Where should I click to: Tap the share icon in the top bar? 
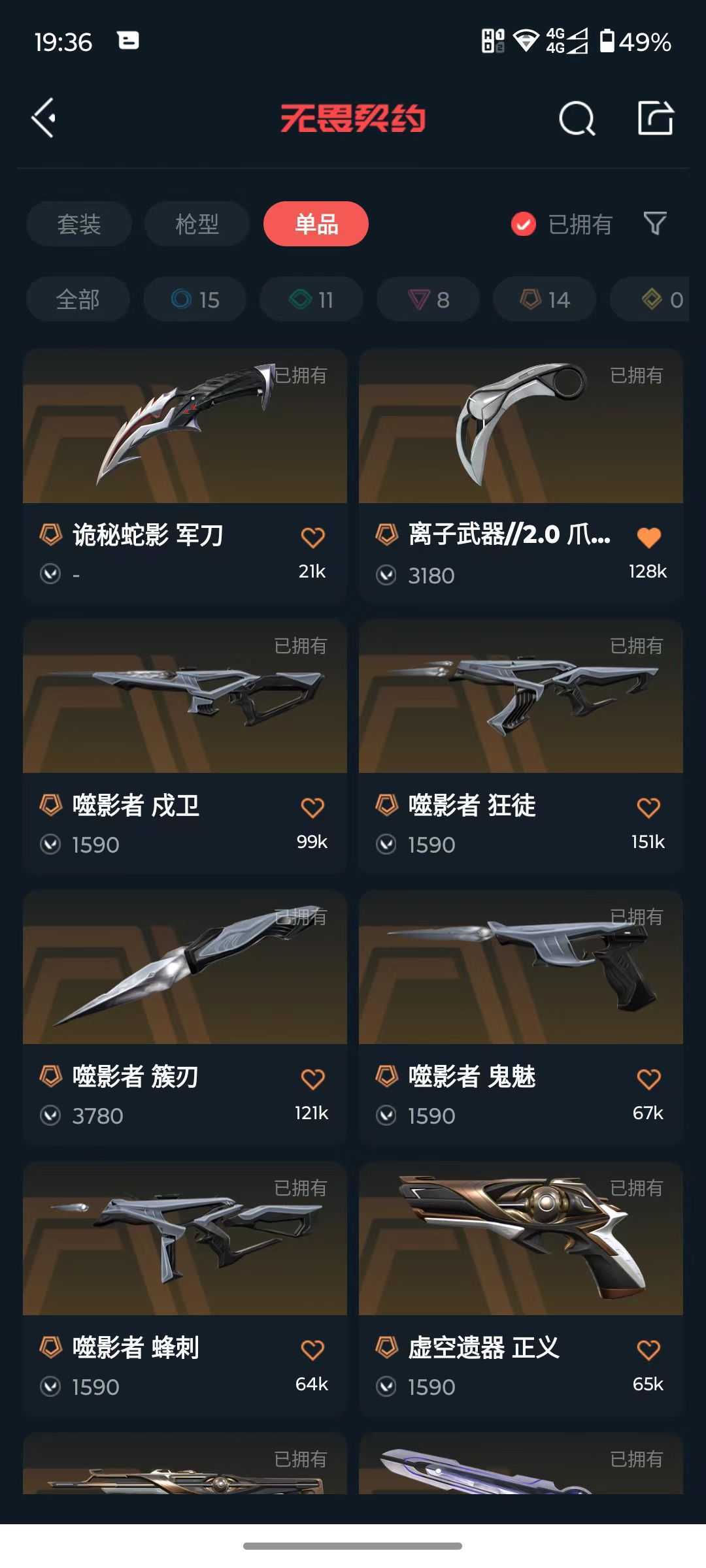point(655,118)
